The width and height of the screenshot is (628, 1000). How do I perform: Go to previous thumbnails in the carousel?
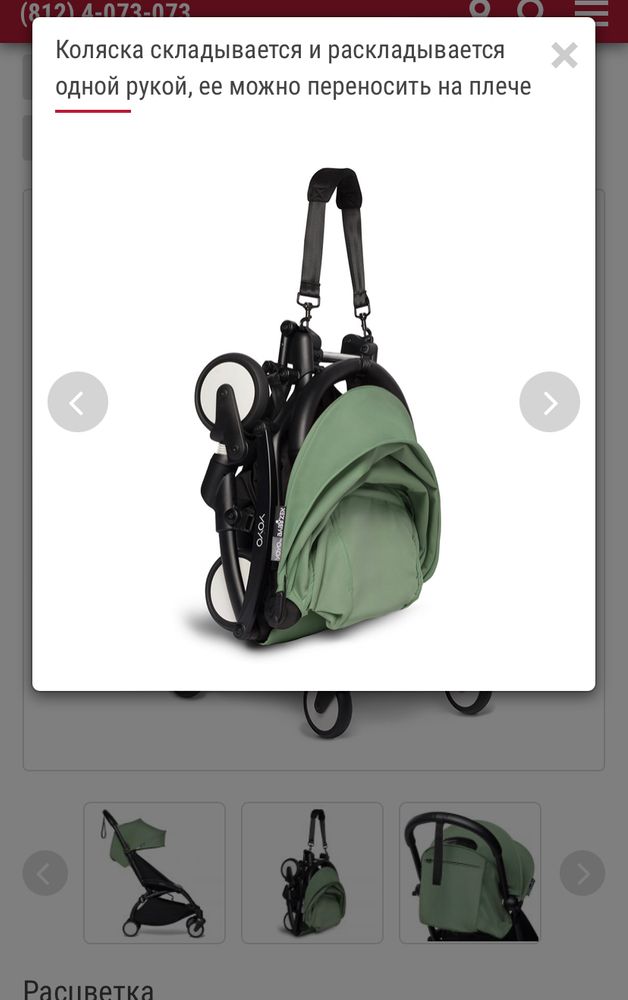45,873
